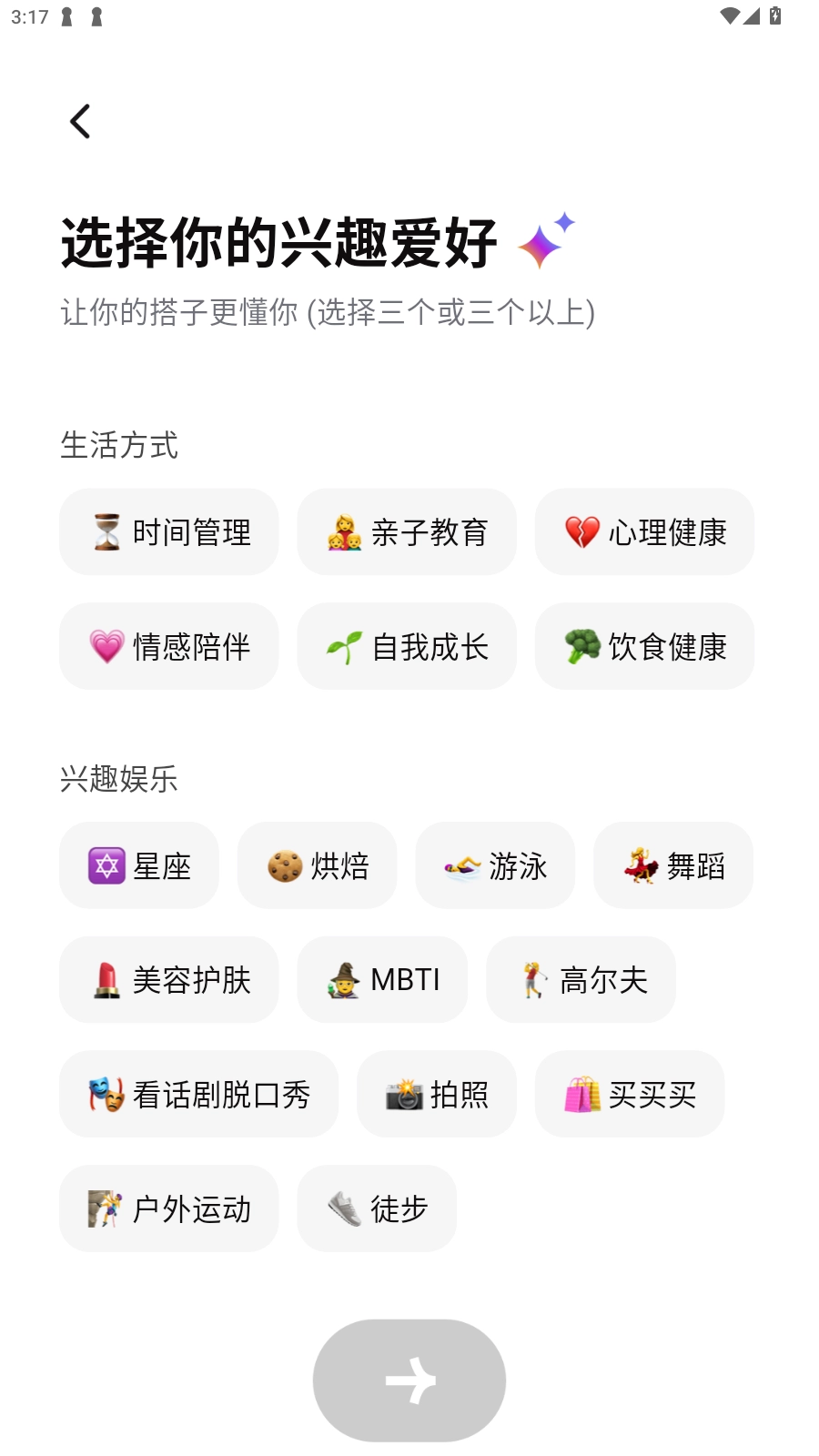Choose the 💄 美容护肤 lipstick chip
The width and height of the screenshot is (819, 1456).
[168, 979]
